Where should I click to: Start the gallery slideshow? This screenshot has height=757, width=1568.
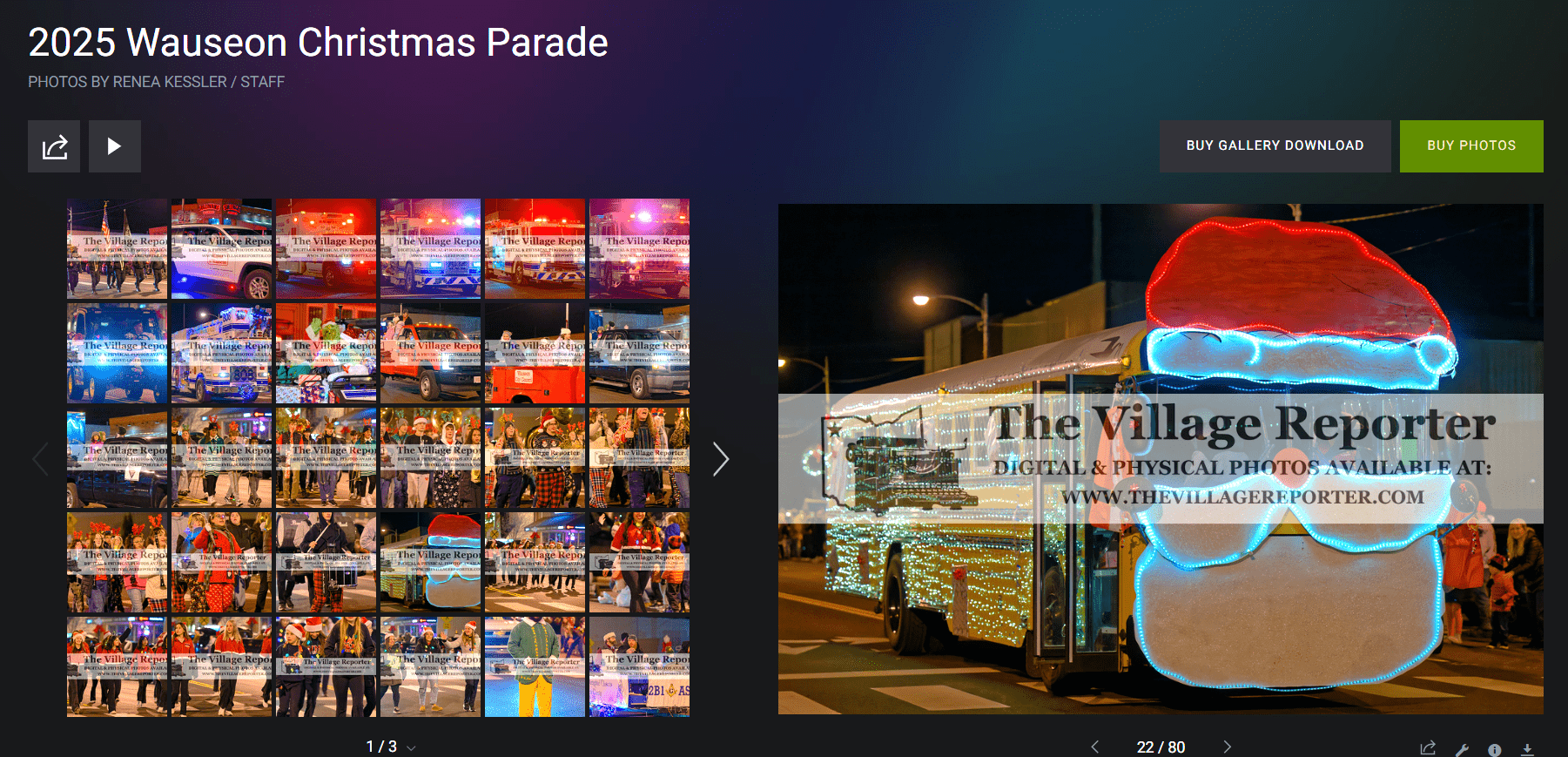click(x=114, y=146)
